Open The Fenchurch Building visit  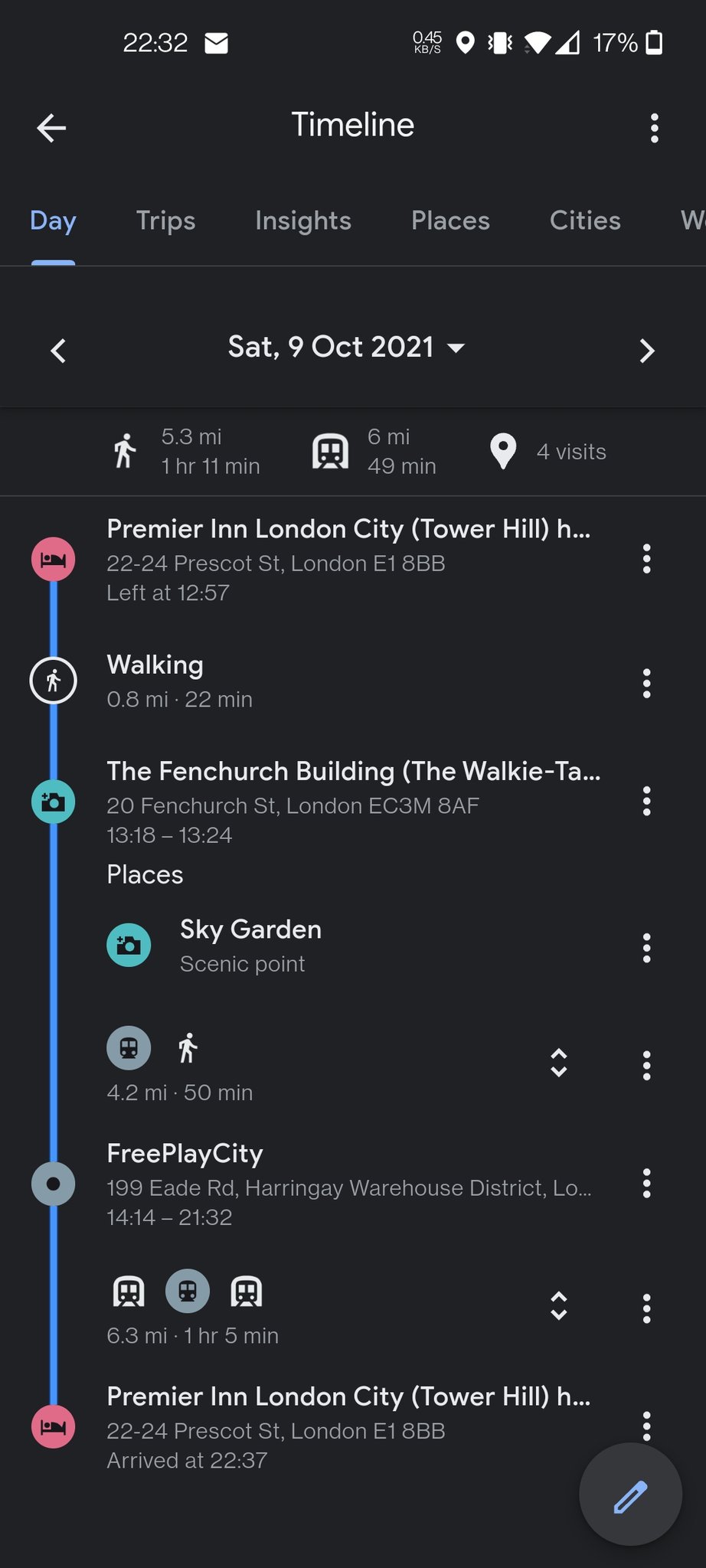352,802
